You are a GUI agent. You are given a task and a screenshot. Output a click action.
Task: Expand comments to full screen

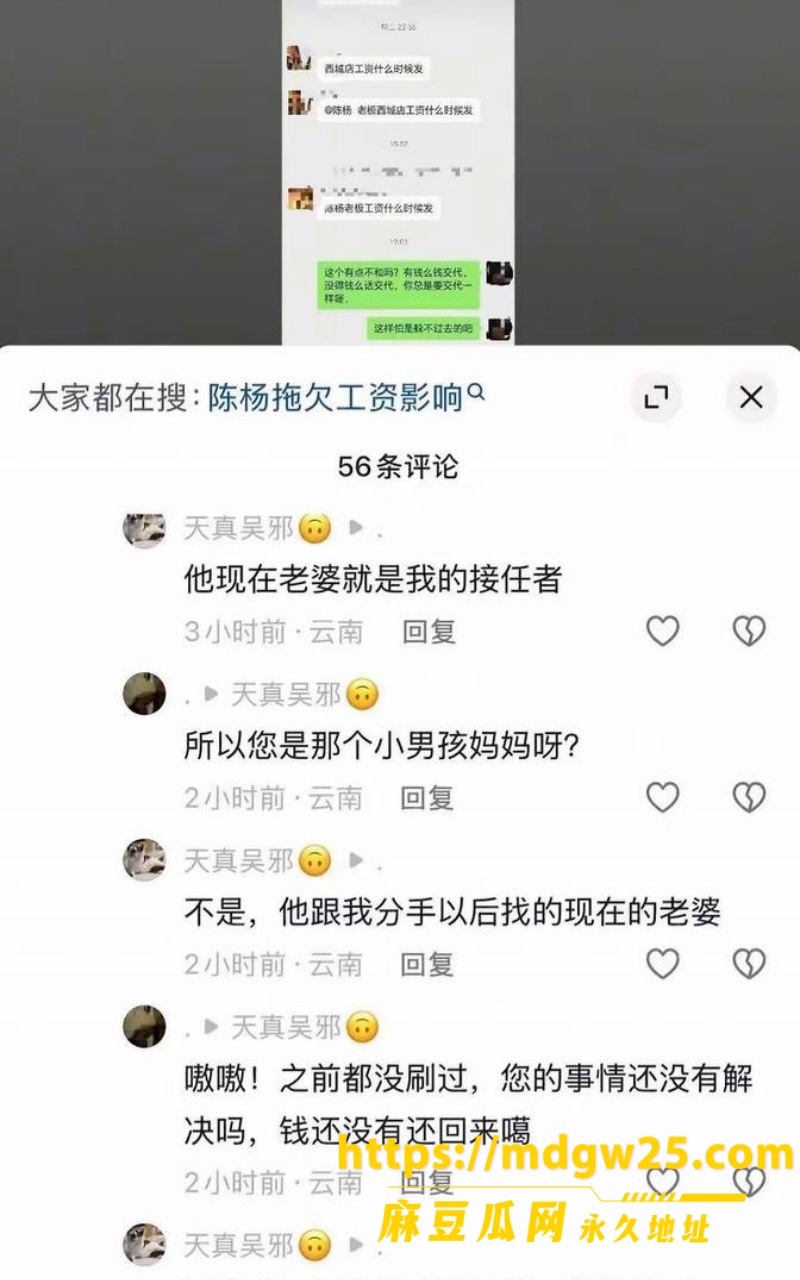[656, 398]
